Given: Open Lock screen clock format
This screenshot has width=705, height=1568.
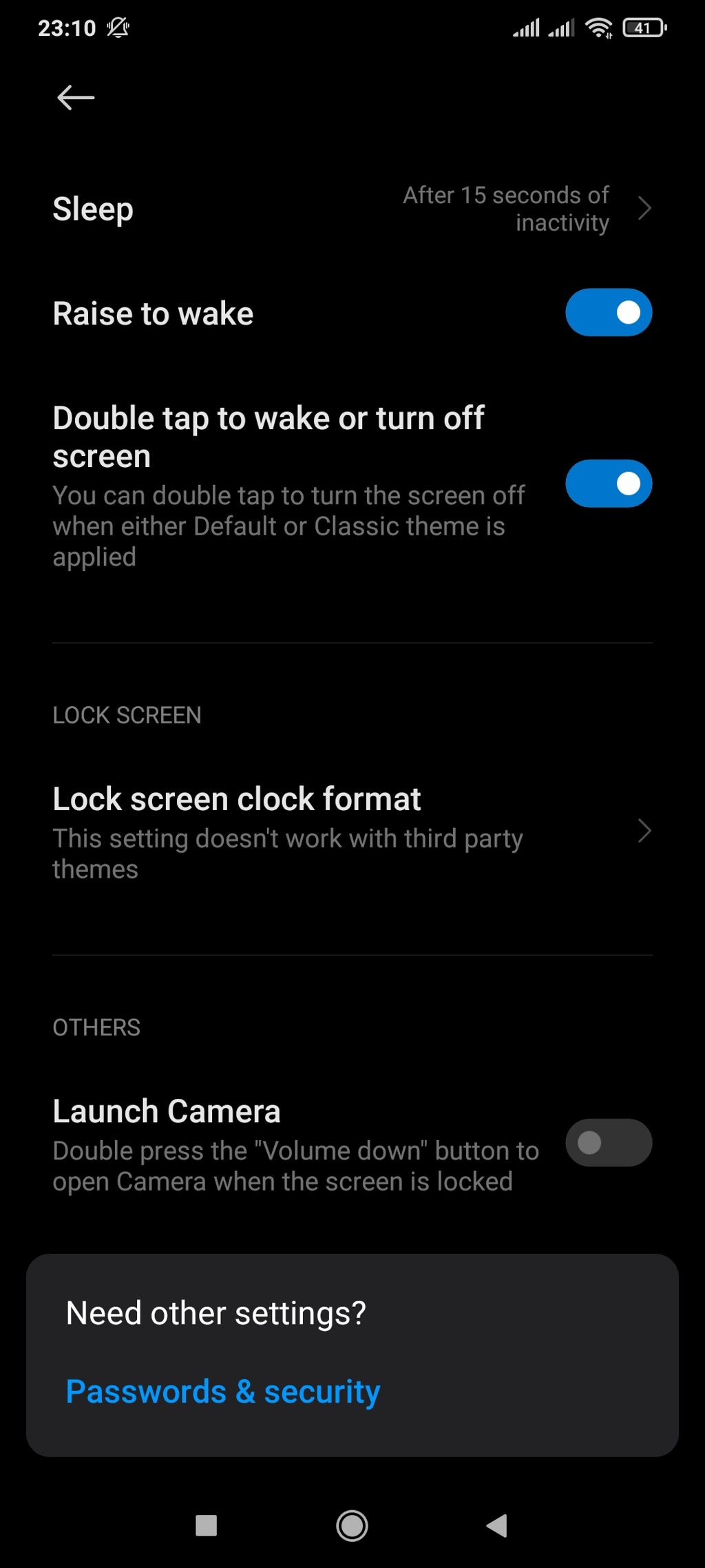Looking at the screenshot, I should 351,832.
